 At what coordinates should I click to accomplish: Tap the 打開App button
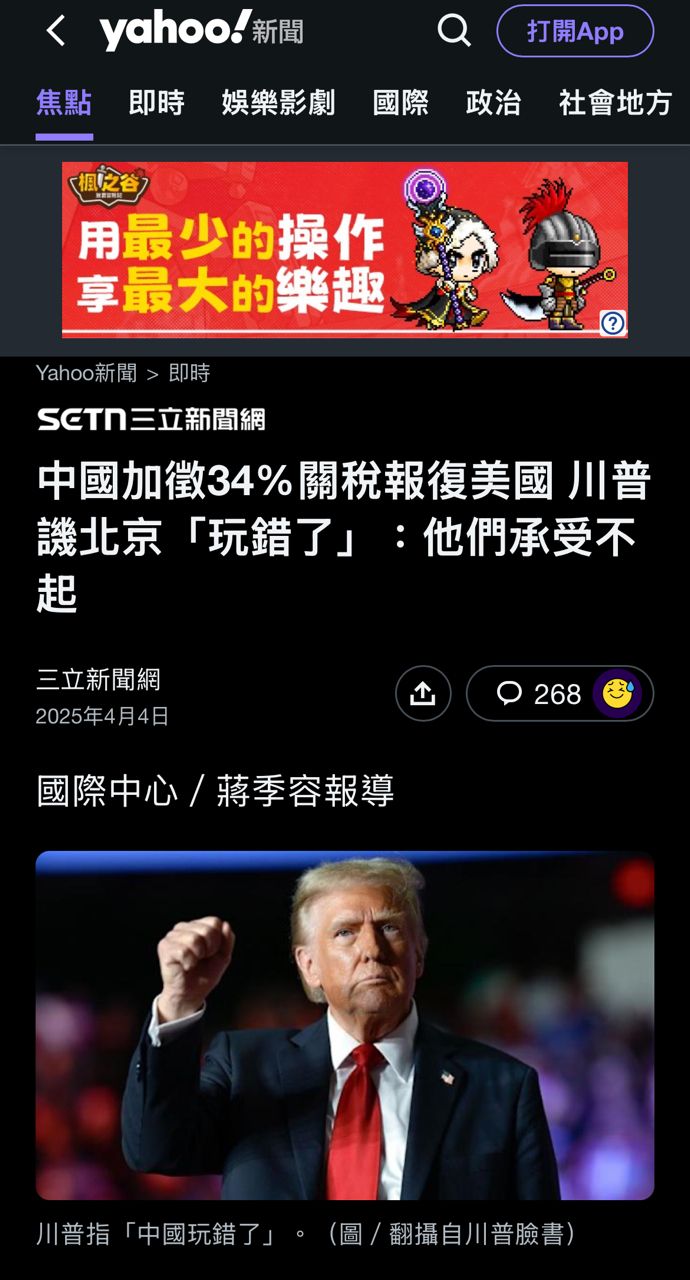575,32
